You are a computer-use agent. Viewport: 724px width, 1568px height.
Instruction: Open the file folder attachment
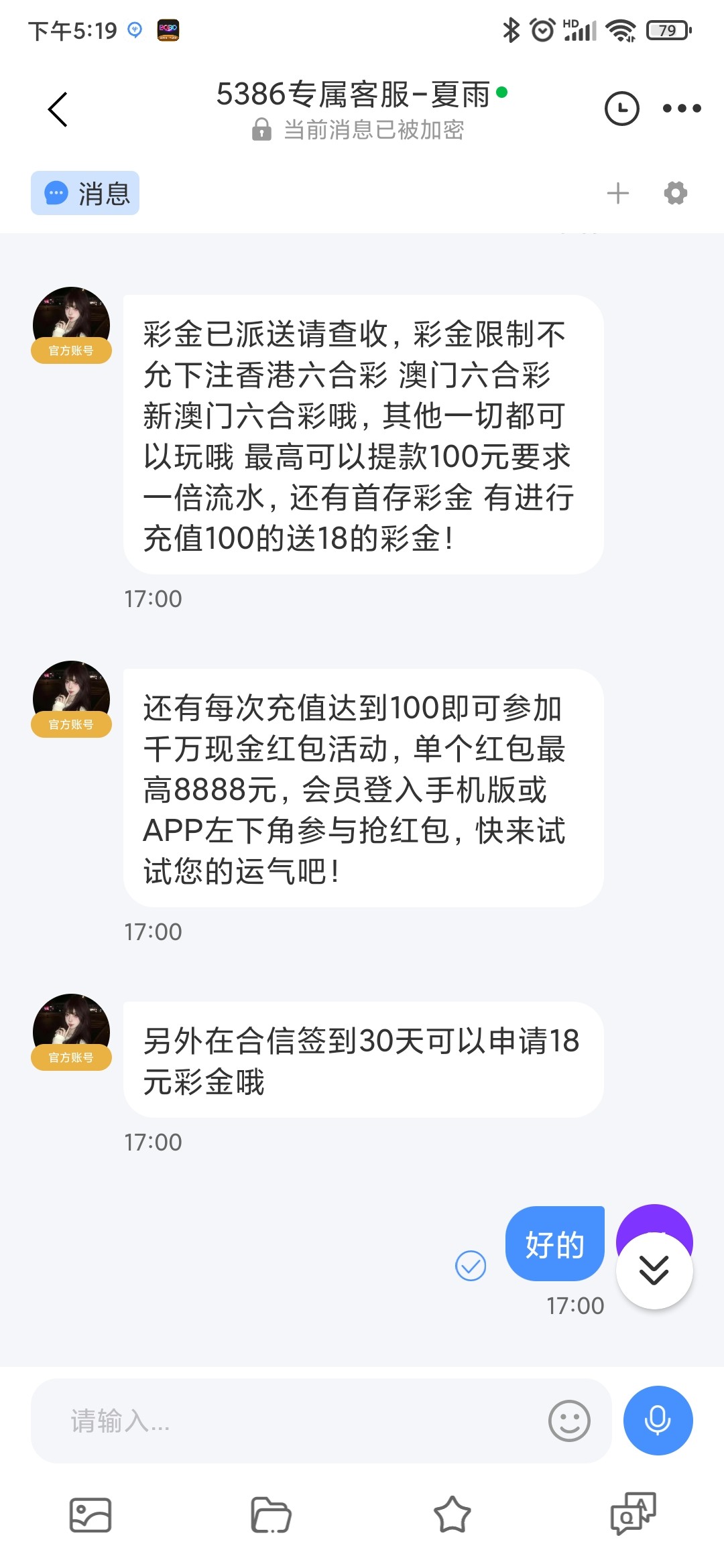(x=271, y=1515)
